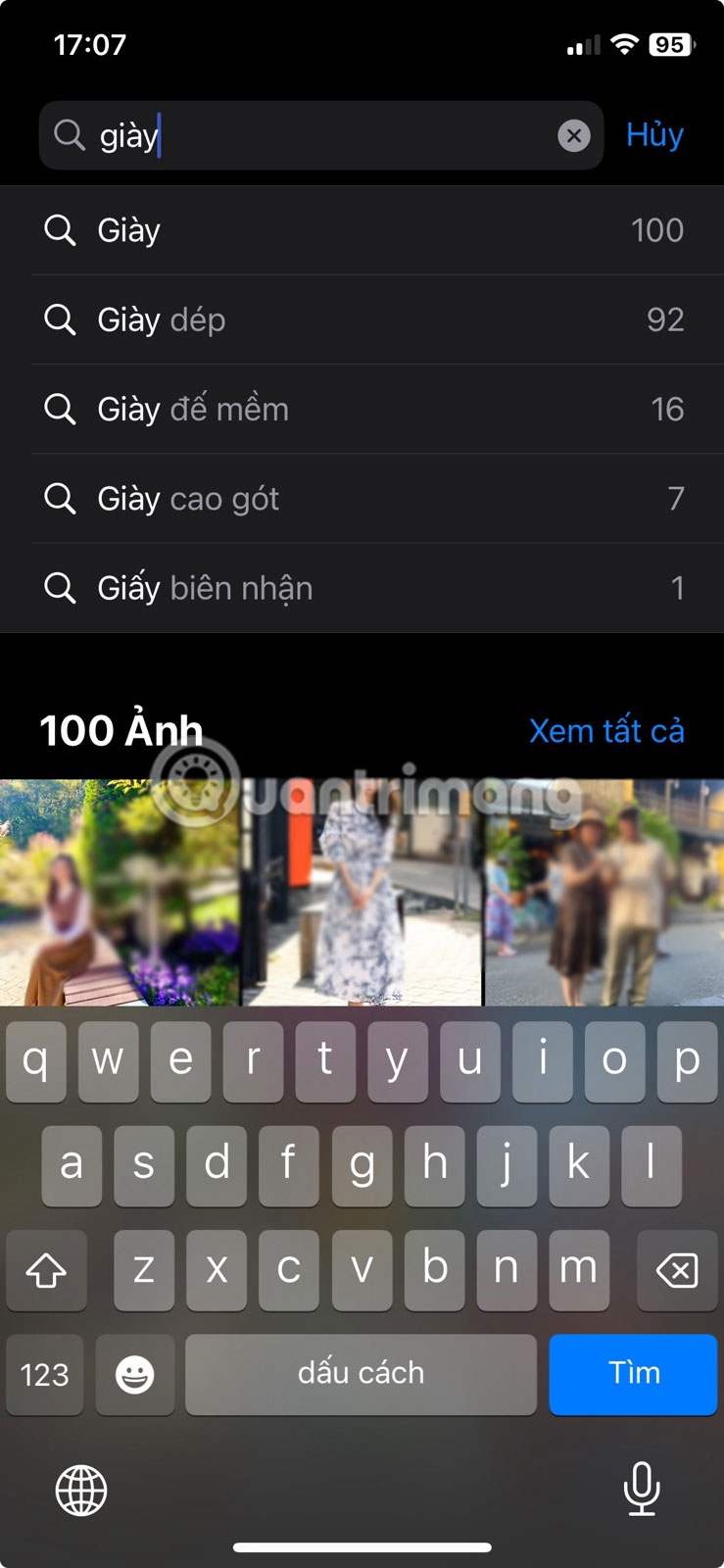
Task: Cancel the search with Hủy
Action: (654, 134)
